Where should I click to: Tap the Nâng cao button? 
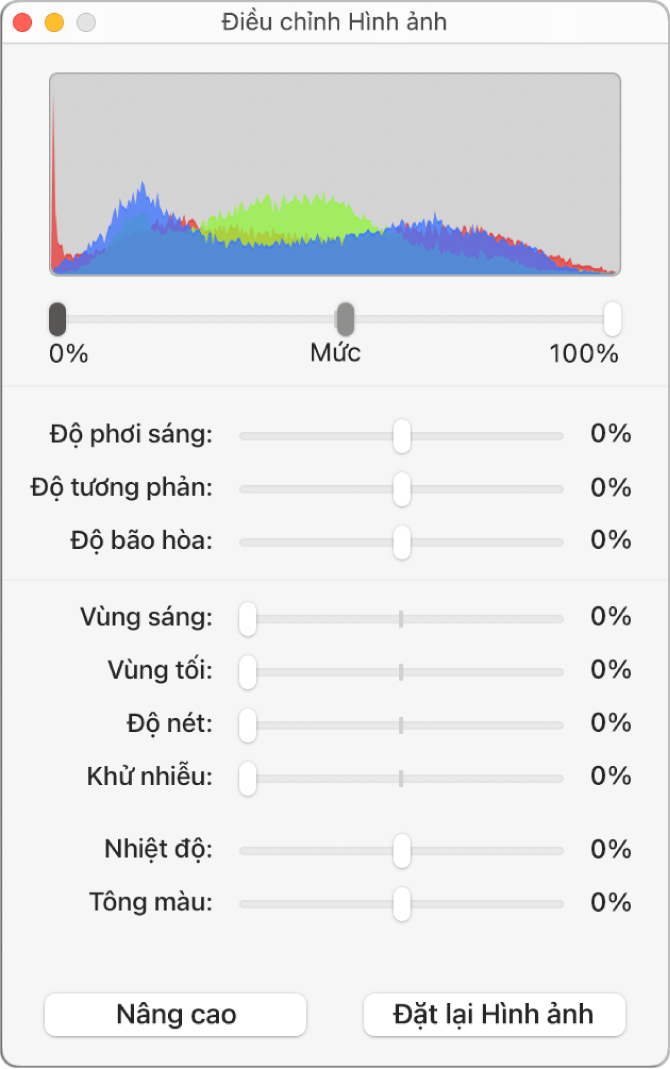tap(176, 1014)
